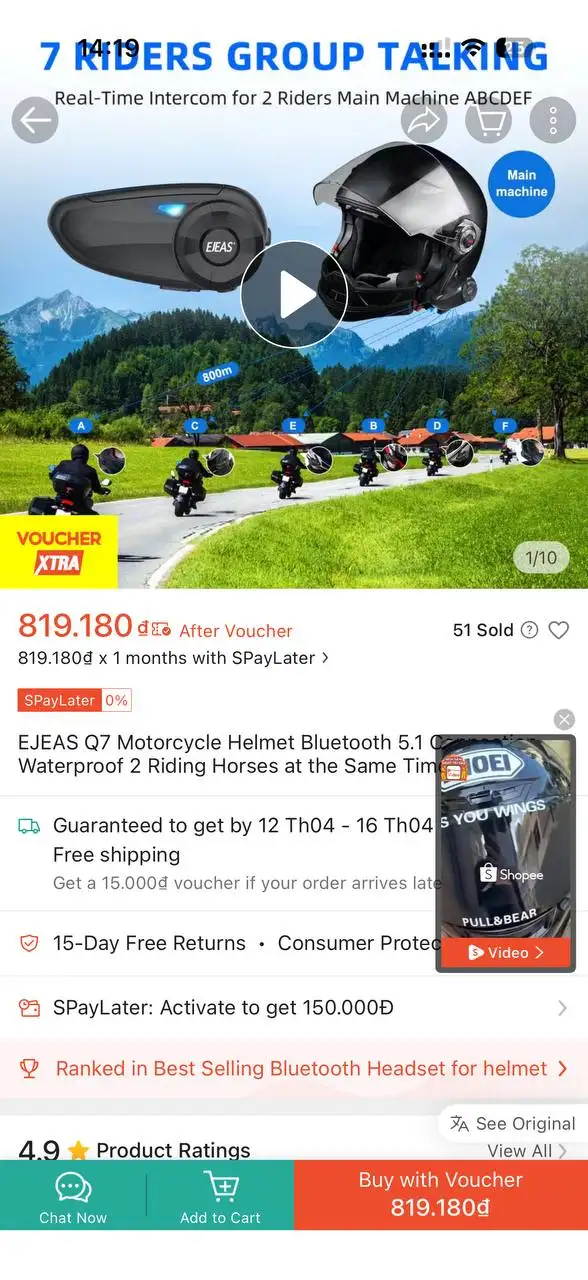Viewport: 588px width, 1280px height.
Task: Tap See Original translation button
Action: [x=512, y=1123]
